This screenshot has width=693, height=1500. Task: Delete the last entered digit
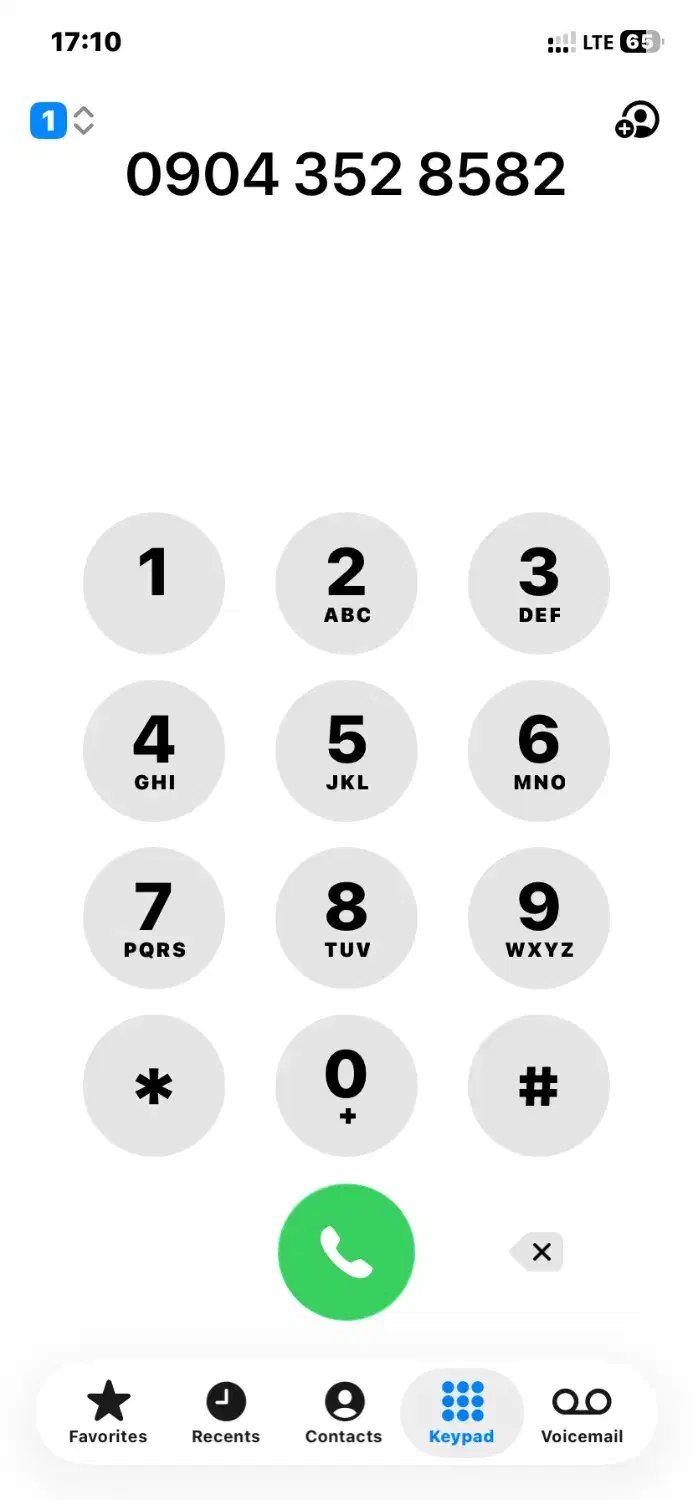[x=538, y=1251]
